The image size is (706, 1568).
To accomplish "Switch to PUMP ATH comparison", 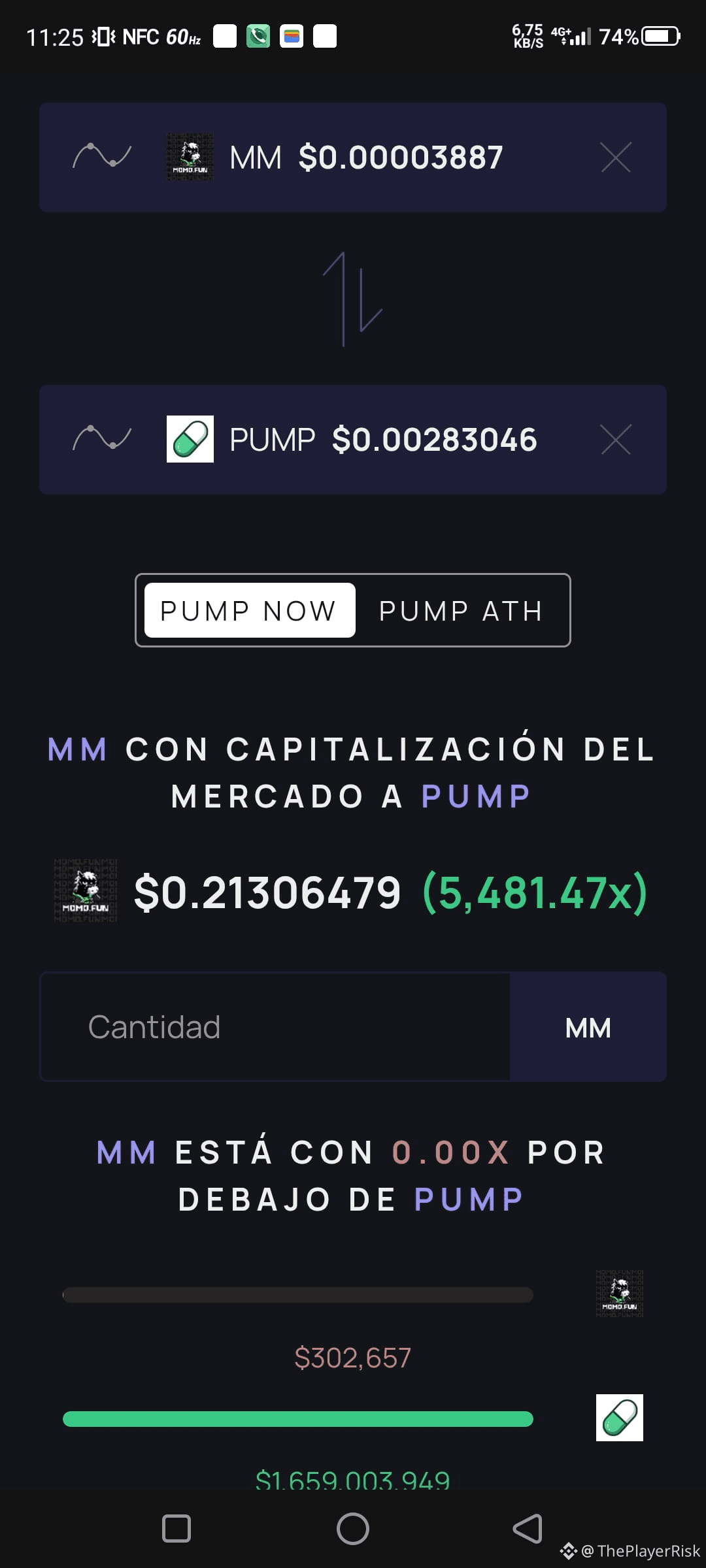I will (x=461, y=610).
